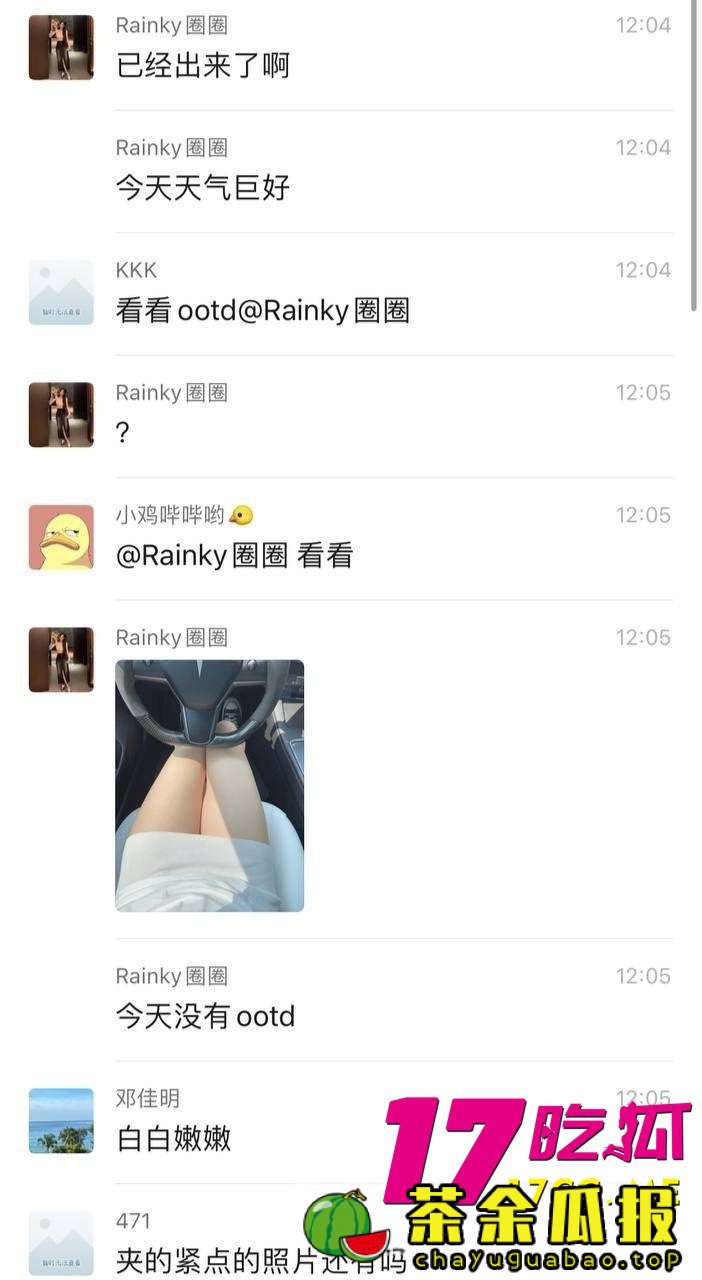Tap the yellow duck avatar of 小鸡哔哔哟
The width and height of the screenshot is (702, 1280).
point(61,537)
